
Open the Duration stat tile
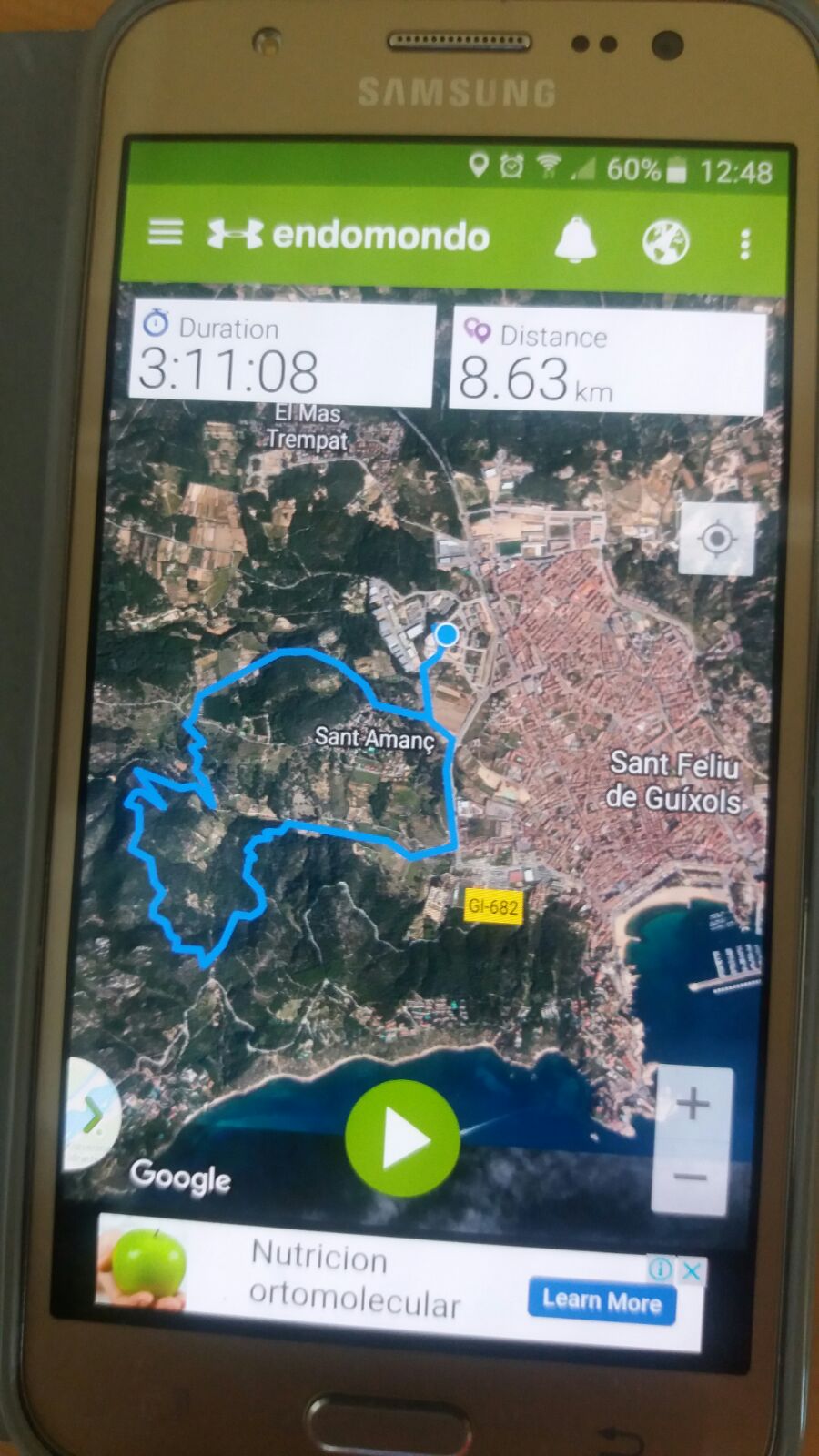click(280, 355)
